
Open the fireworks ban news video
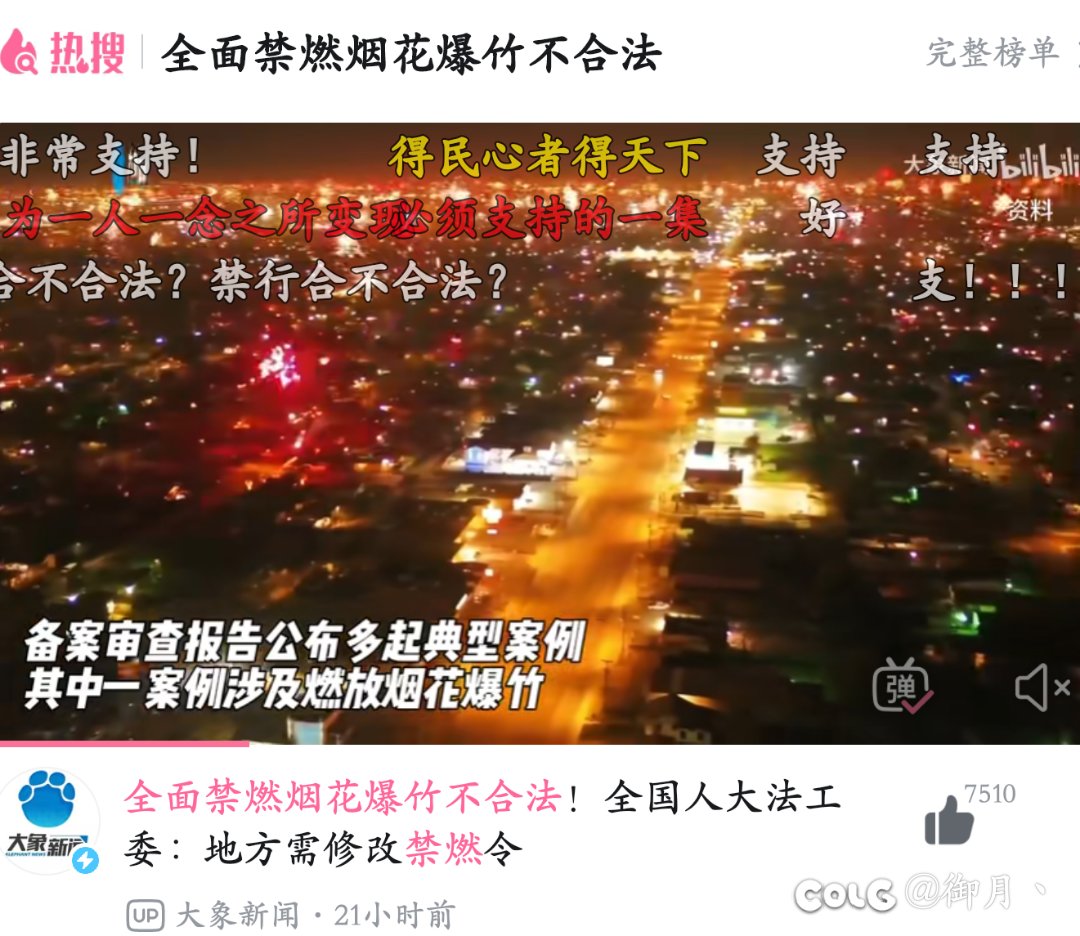pyautogui.click(x=540, y=432)
